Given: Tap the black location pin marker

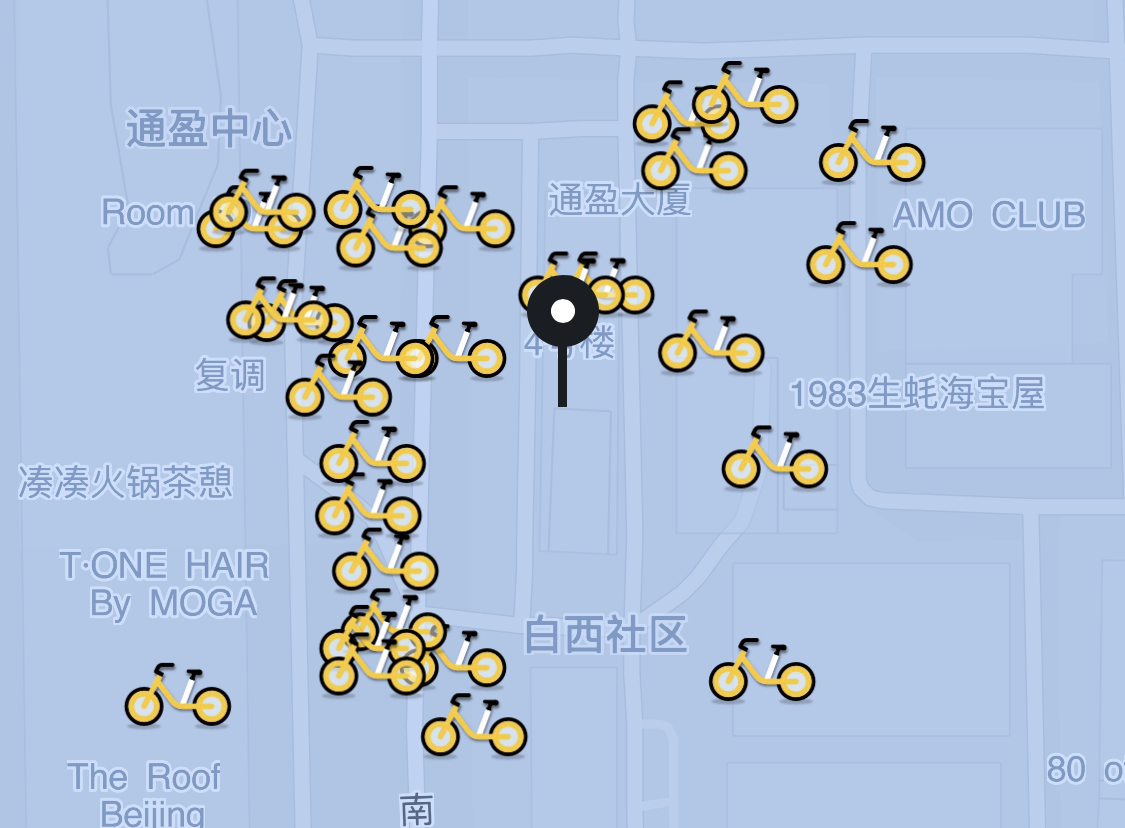Looking at the screenshot, I should [563, 312].
